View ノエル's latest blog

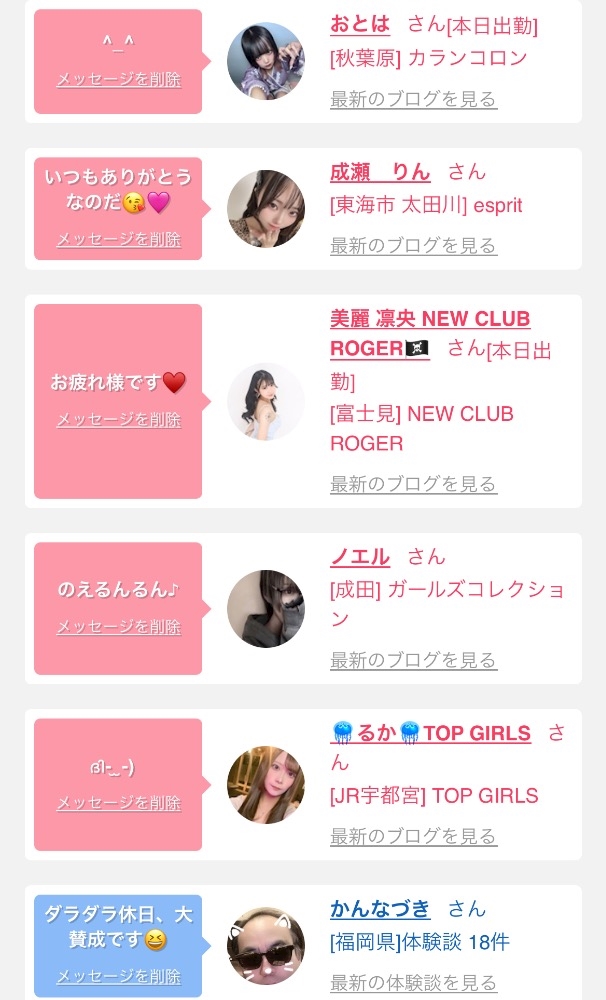click(413, 660)
